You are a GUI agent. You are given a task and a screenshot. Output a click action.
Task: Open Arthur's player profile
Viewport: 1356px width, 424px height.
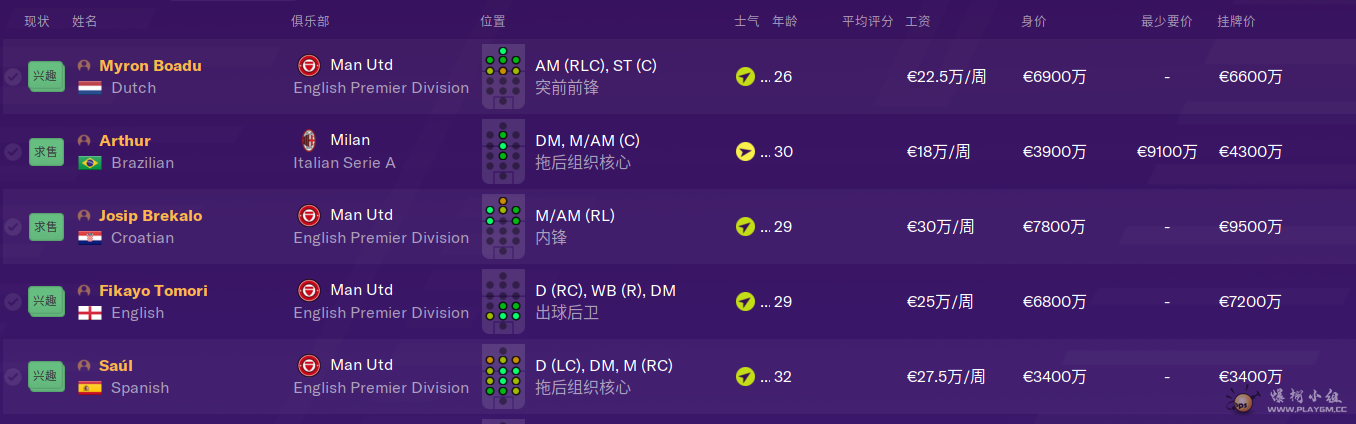click(125, 141)
